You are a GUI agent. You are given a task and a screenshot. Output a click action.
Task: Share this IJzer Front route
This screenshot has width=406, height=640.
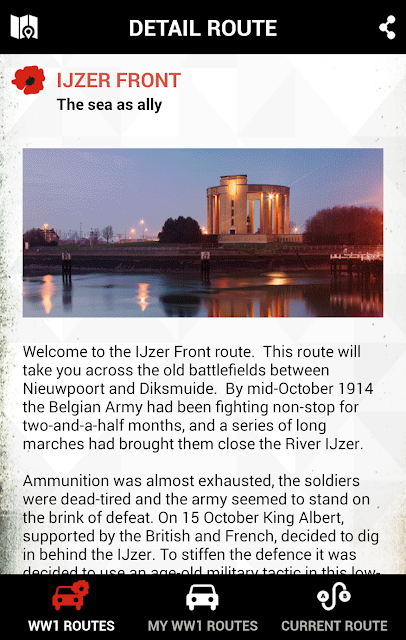click(x=387, y=27)
